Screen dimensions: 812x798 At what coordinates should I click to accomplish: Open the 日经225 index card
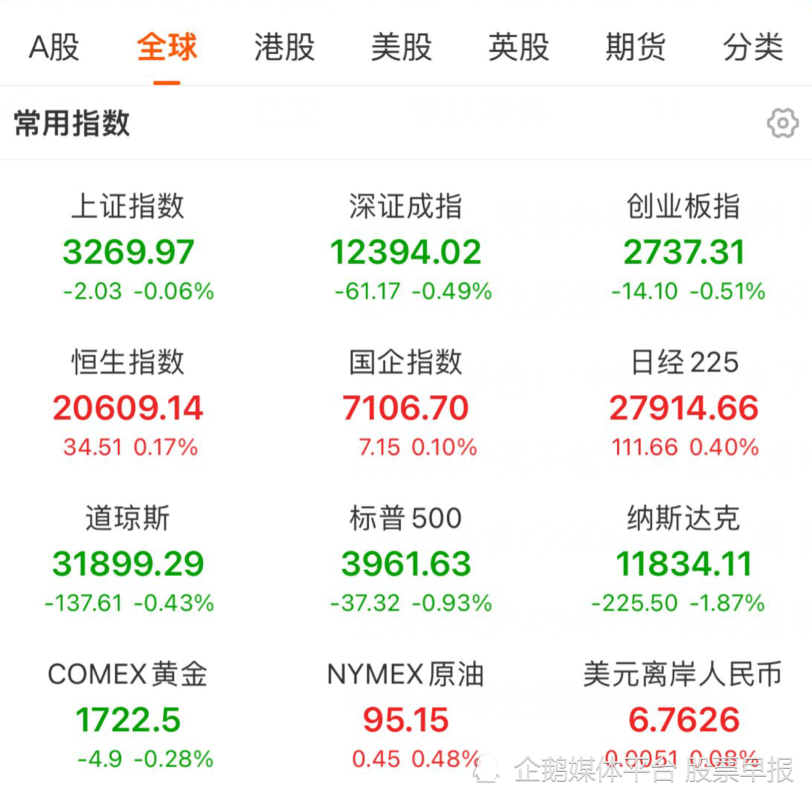click(x=684, y=406)
